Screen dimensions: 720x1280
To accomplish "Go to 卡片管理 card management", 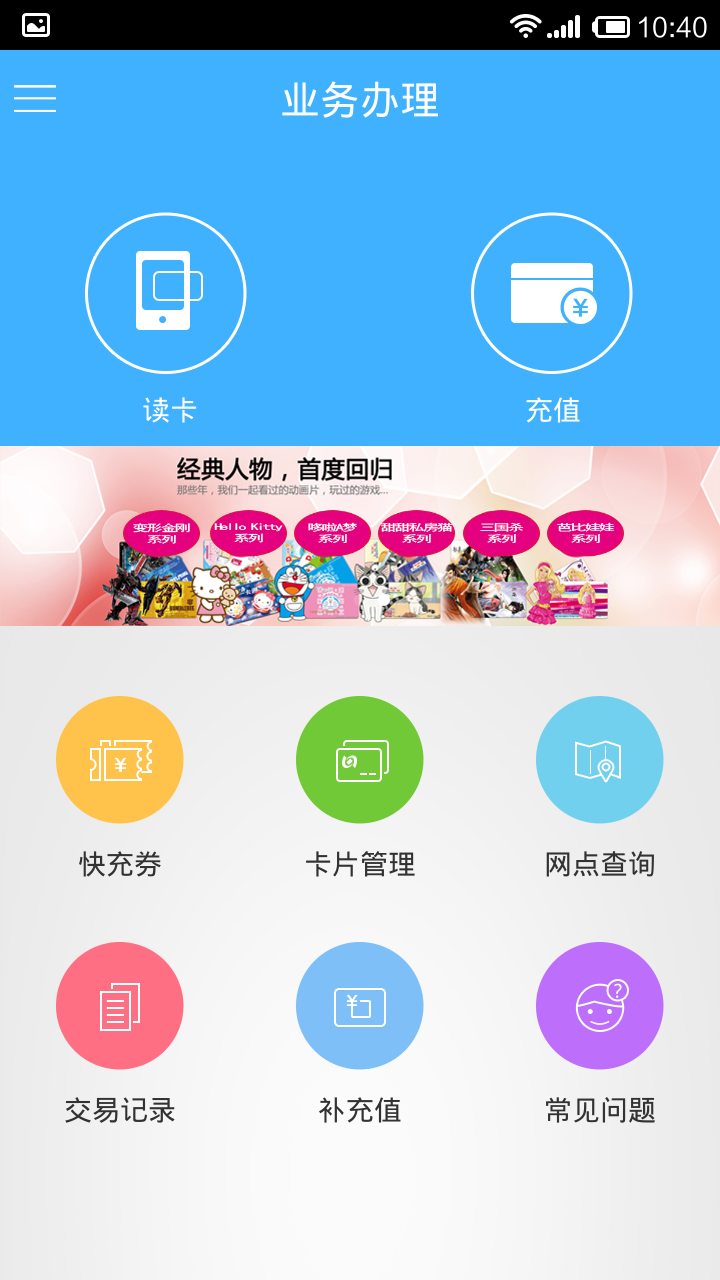I will click(360, 760).
